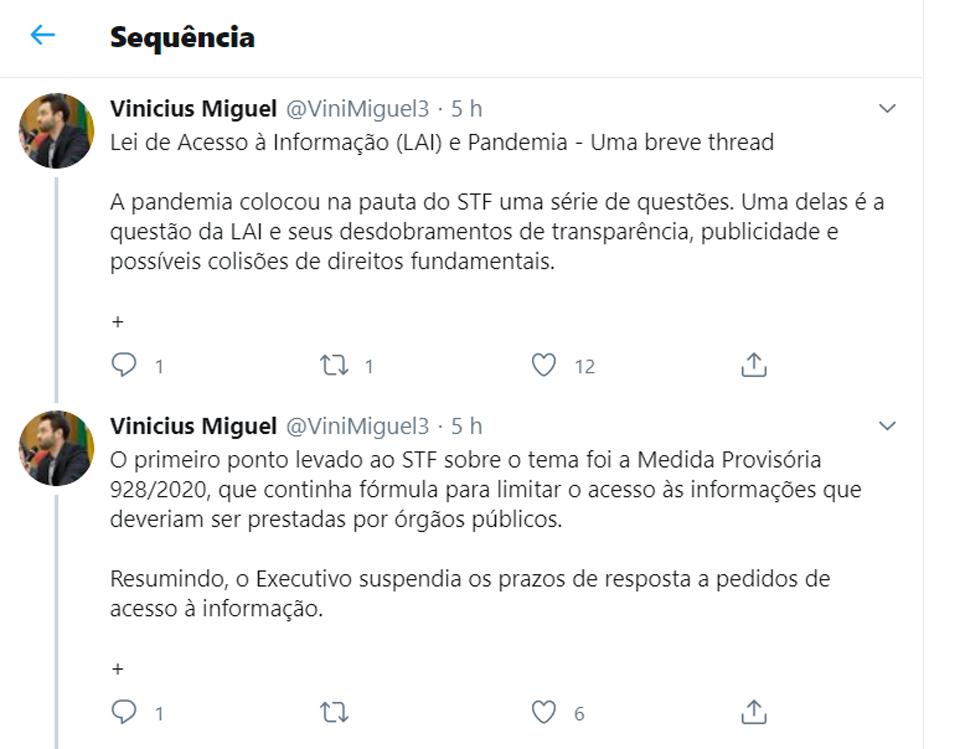Screen dimensions: 960x749
Task: Open the chevron menu on the Medida Provisória tweet
Action: [x=886, y=427]
